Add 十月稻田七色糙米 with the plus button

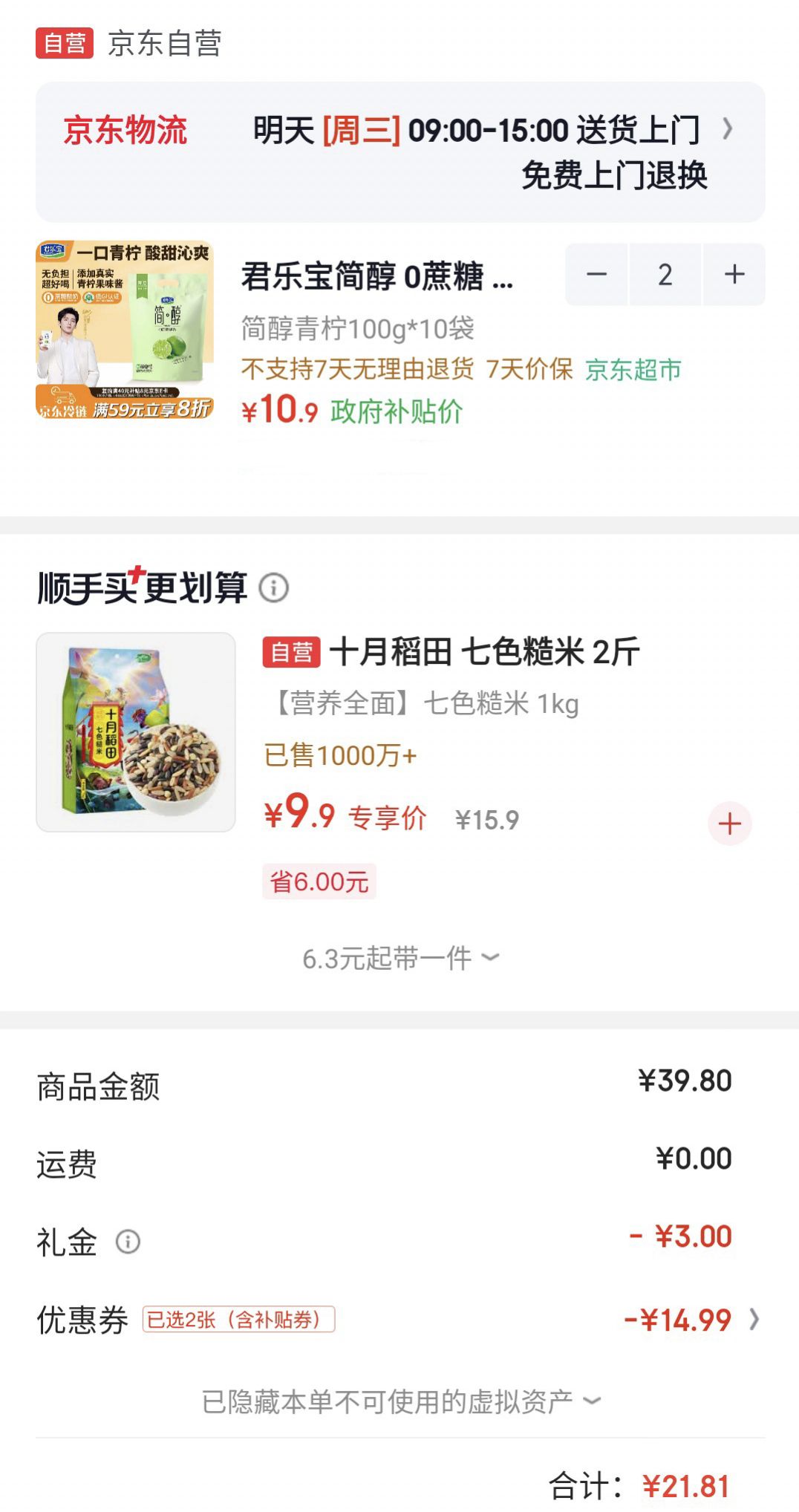[729, 824]
